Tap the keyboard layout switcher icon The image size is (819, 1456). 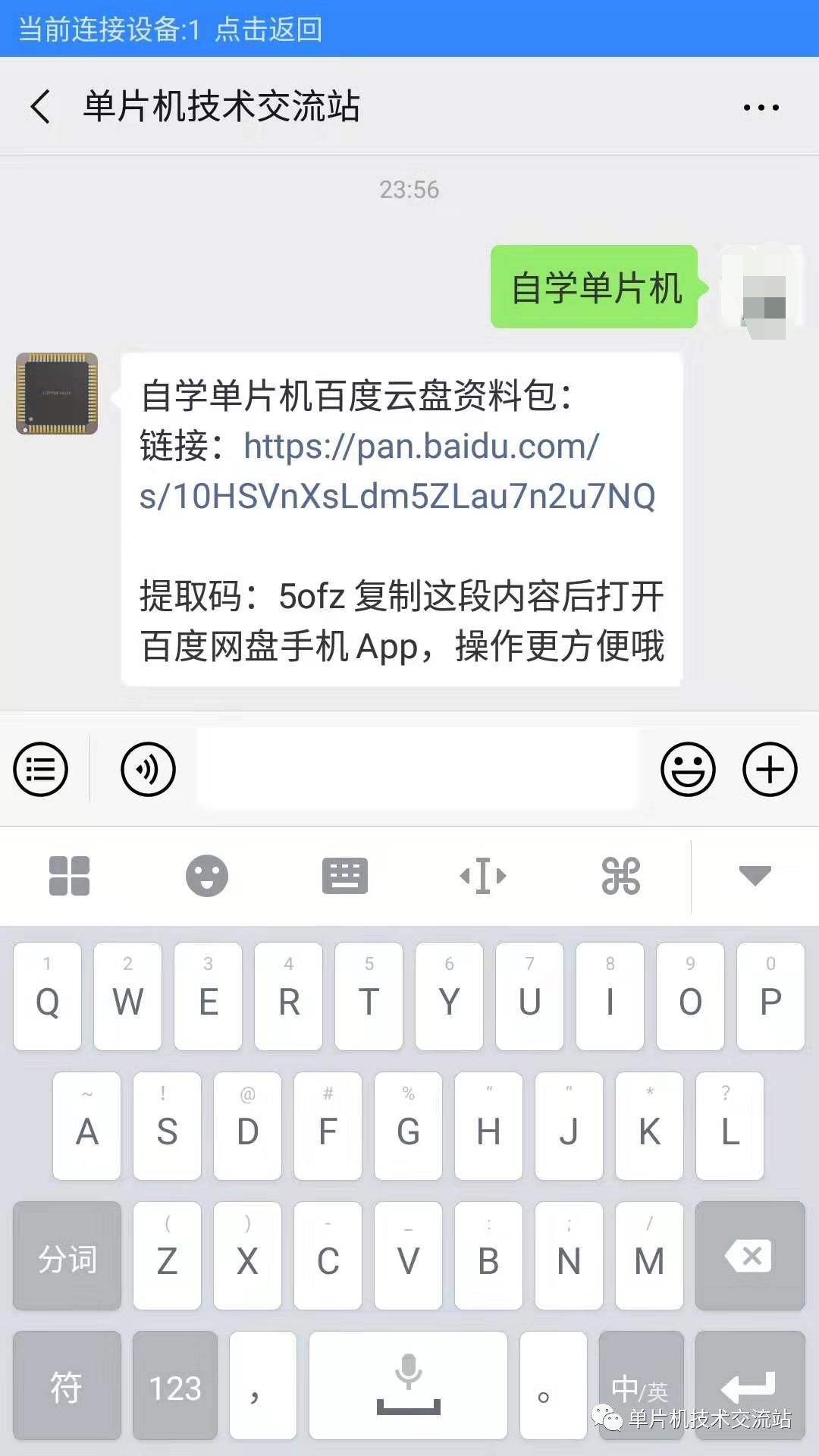(345, 876)
